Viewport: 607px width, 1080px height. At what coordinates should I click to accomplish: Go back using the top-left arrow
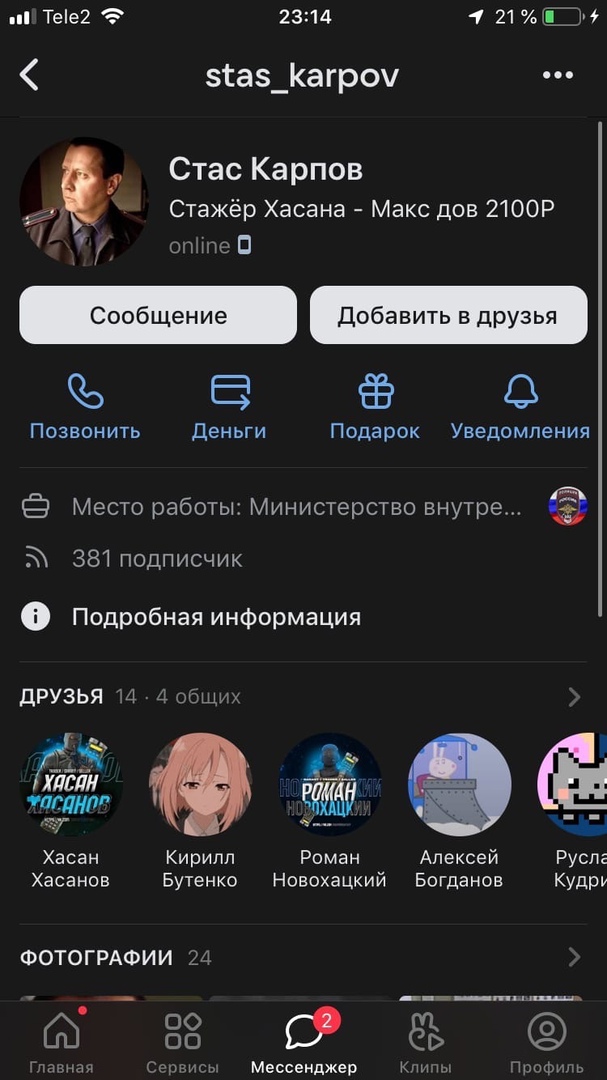(29, 75)
